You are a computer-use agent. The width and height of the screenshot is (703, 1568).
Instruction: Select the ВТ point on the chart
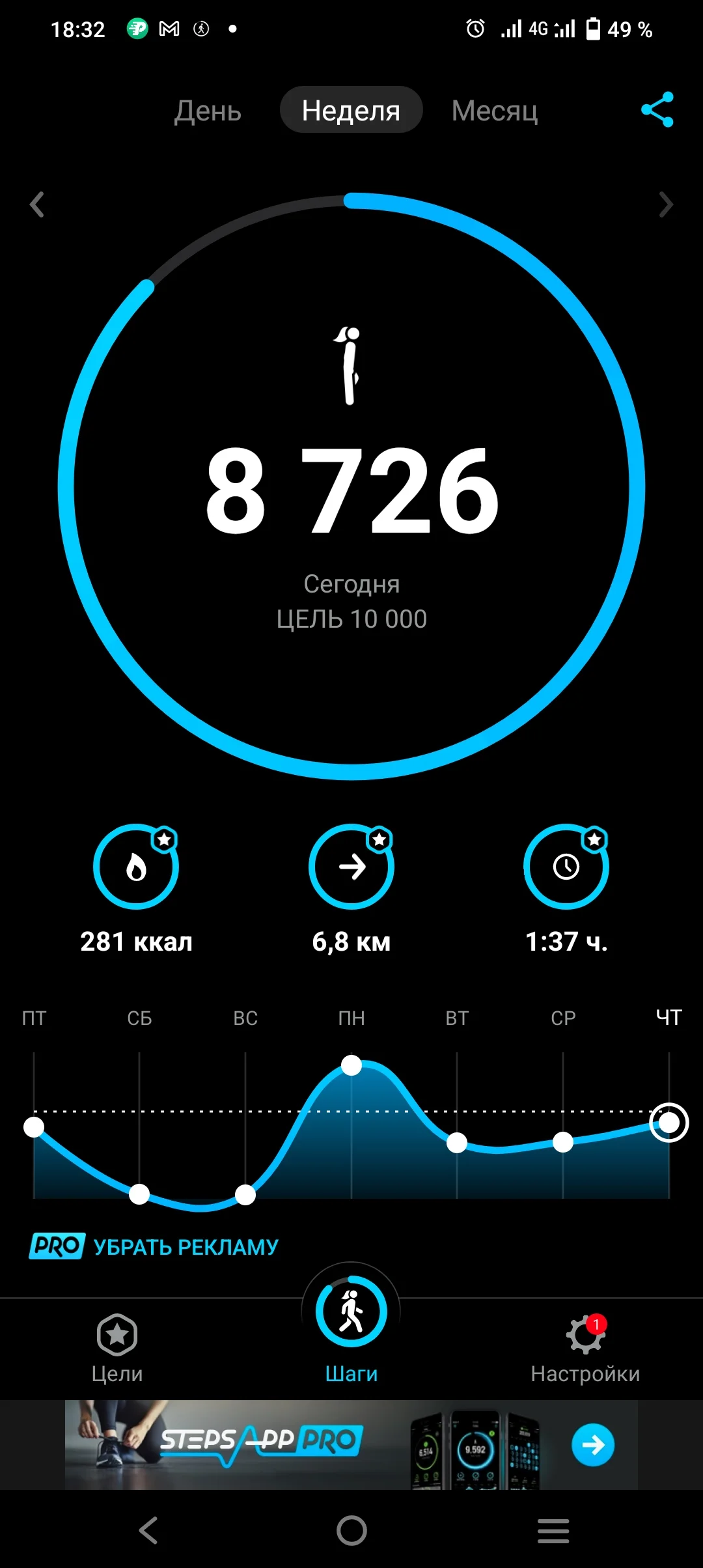coord(457,1142)
